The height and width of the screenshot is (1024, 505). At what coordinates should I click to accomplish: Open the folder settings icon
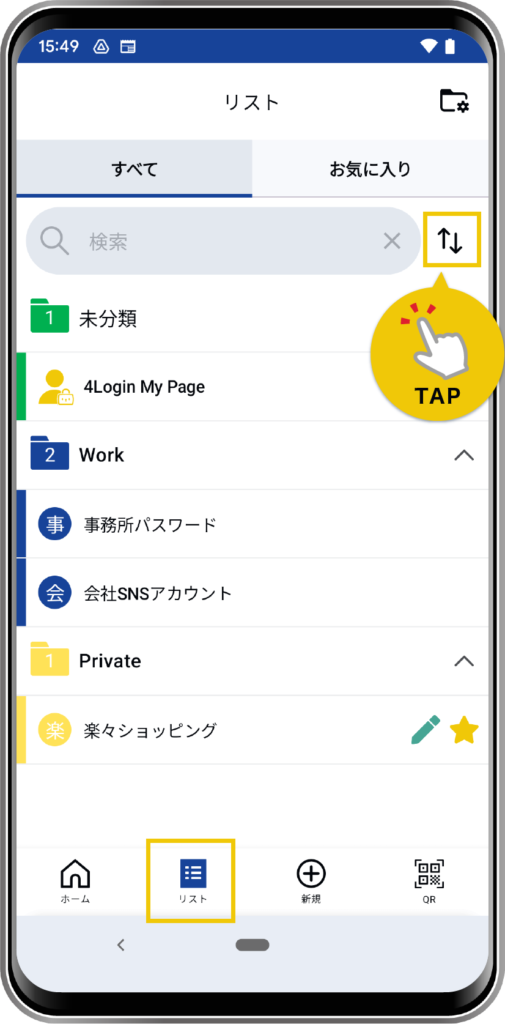(x=454, y=101)
